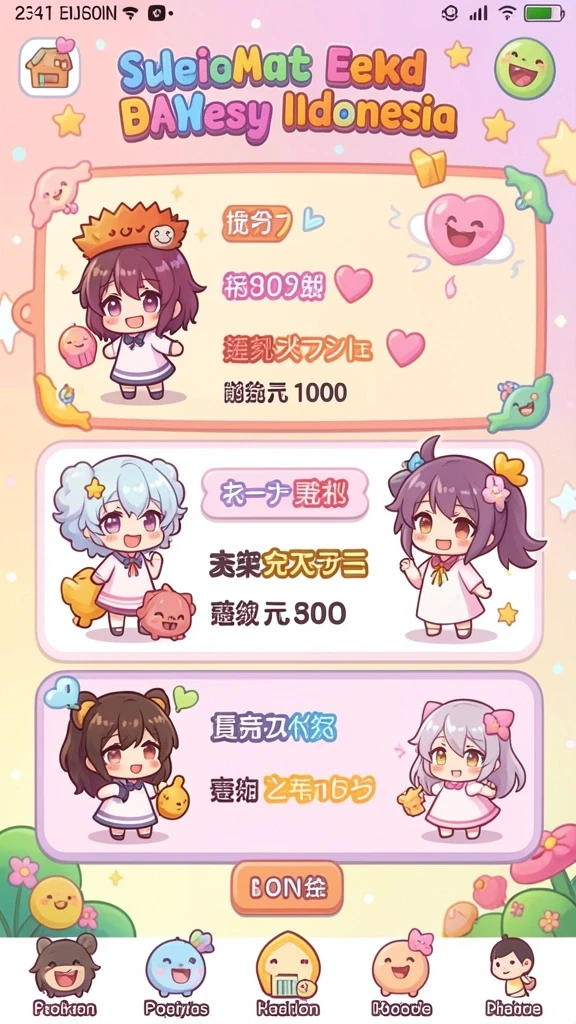Switch to the brown bear tab
Screen dimensions: 576x1024
click(65, 976)
